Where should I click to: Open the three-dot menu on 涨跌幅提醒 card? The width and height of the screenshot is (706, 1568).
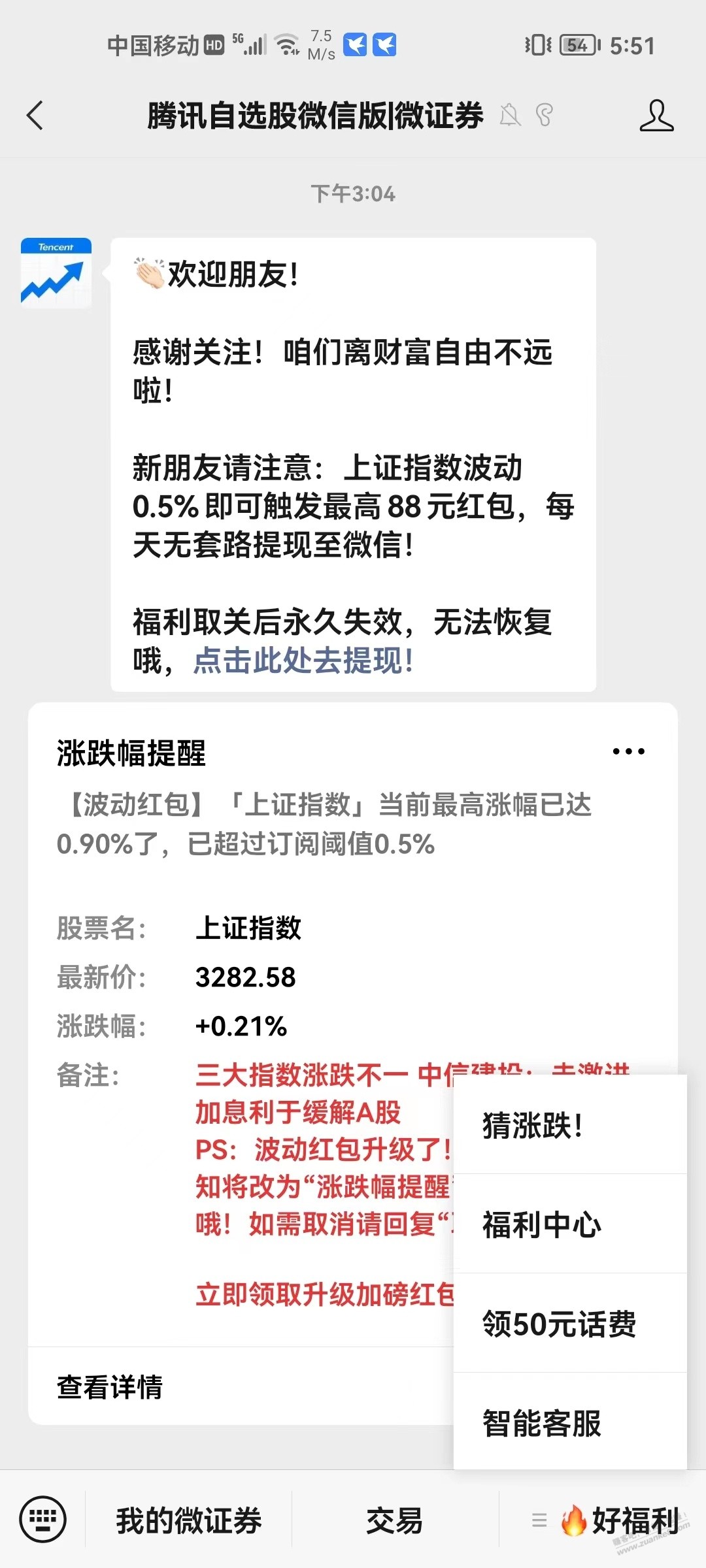pyautogui.click(x=628, y=751)
